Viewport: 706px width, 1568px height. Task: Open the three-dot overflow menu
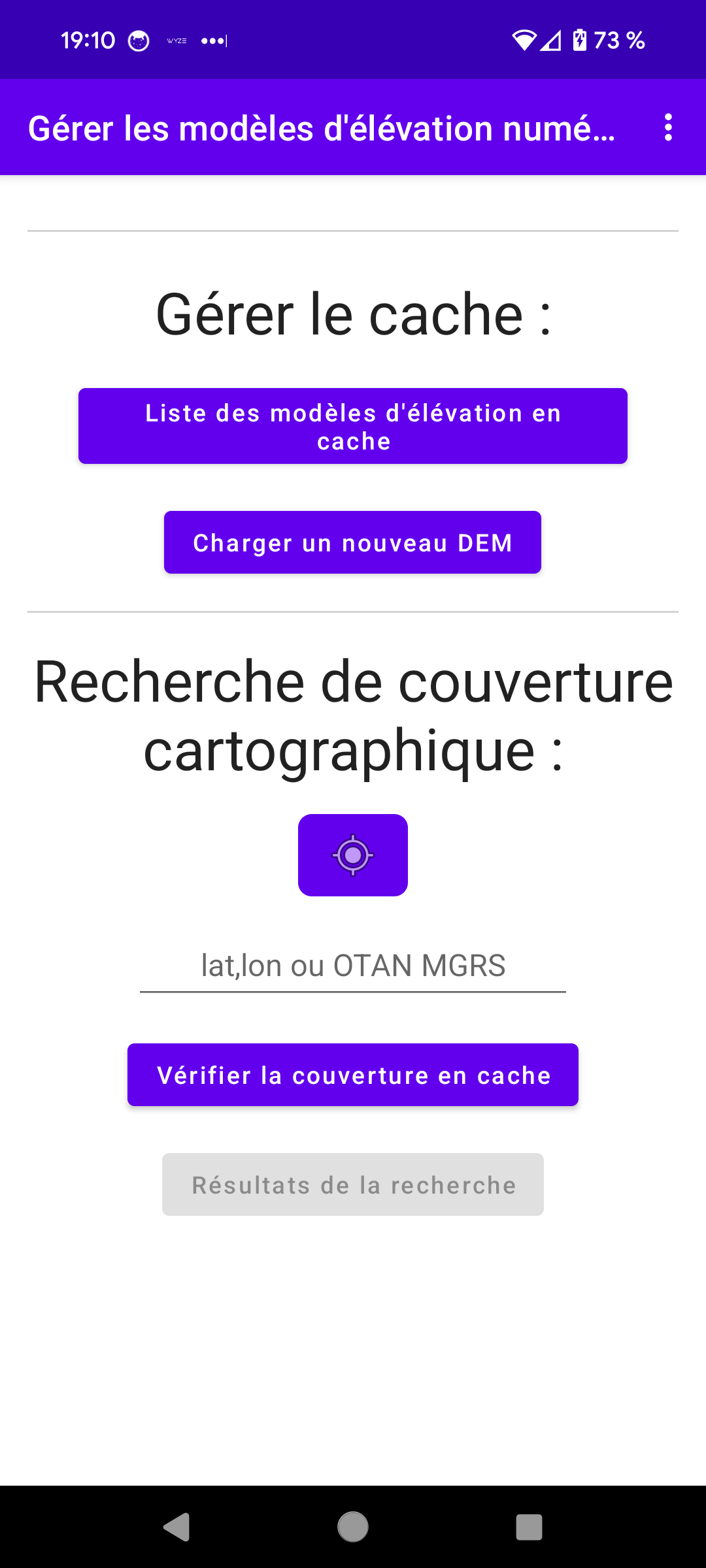point(667,127)
